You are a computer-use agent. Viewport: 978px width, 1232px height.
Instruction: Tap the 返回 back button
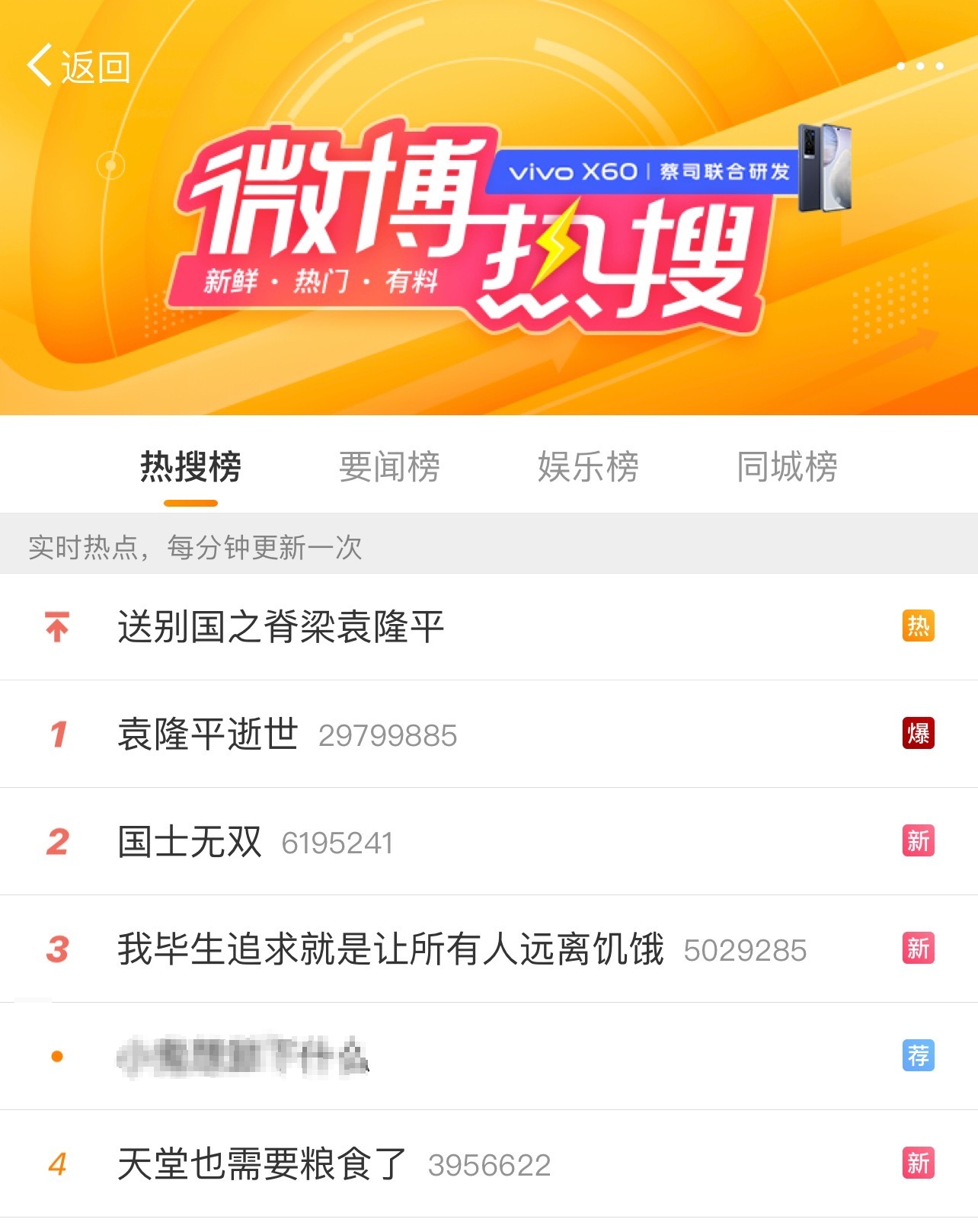[78, 67]
